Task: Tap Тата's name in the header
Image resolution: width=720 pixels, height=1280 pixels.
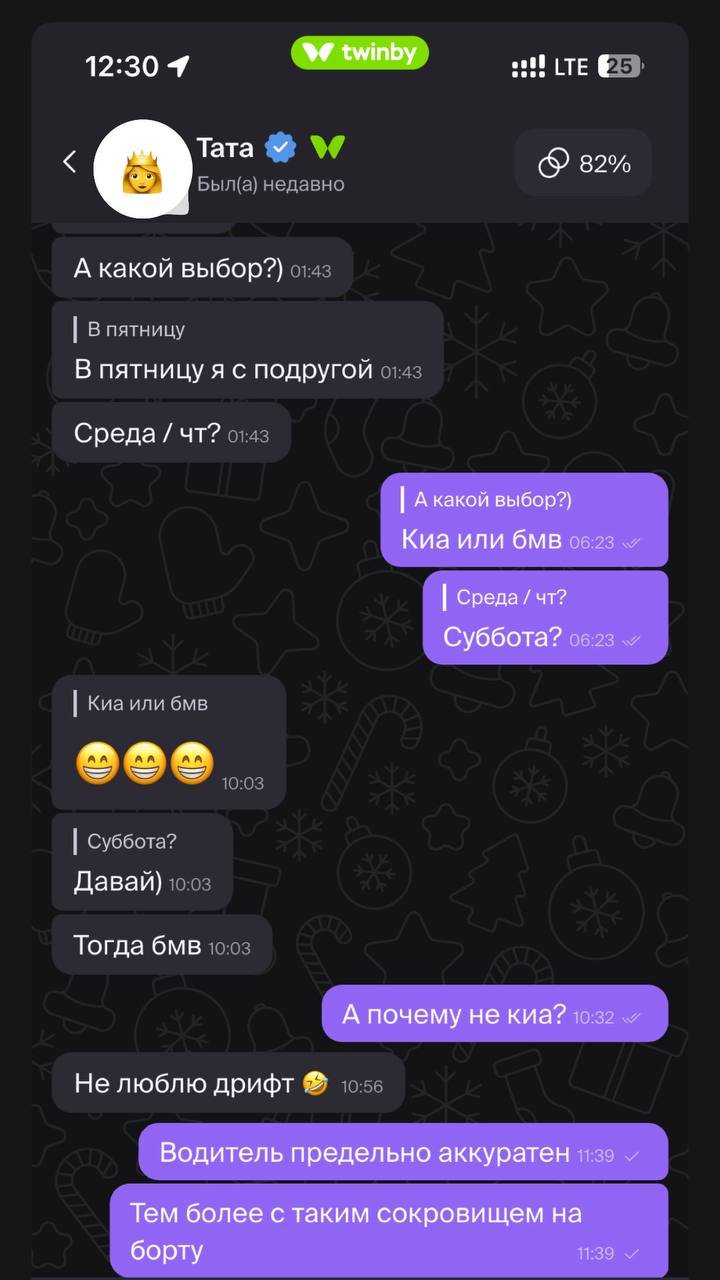Action: pos(226,148)
